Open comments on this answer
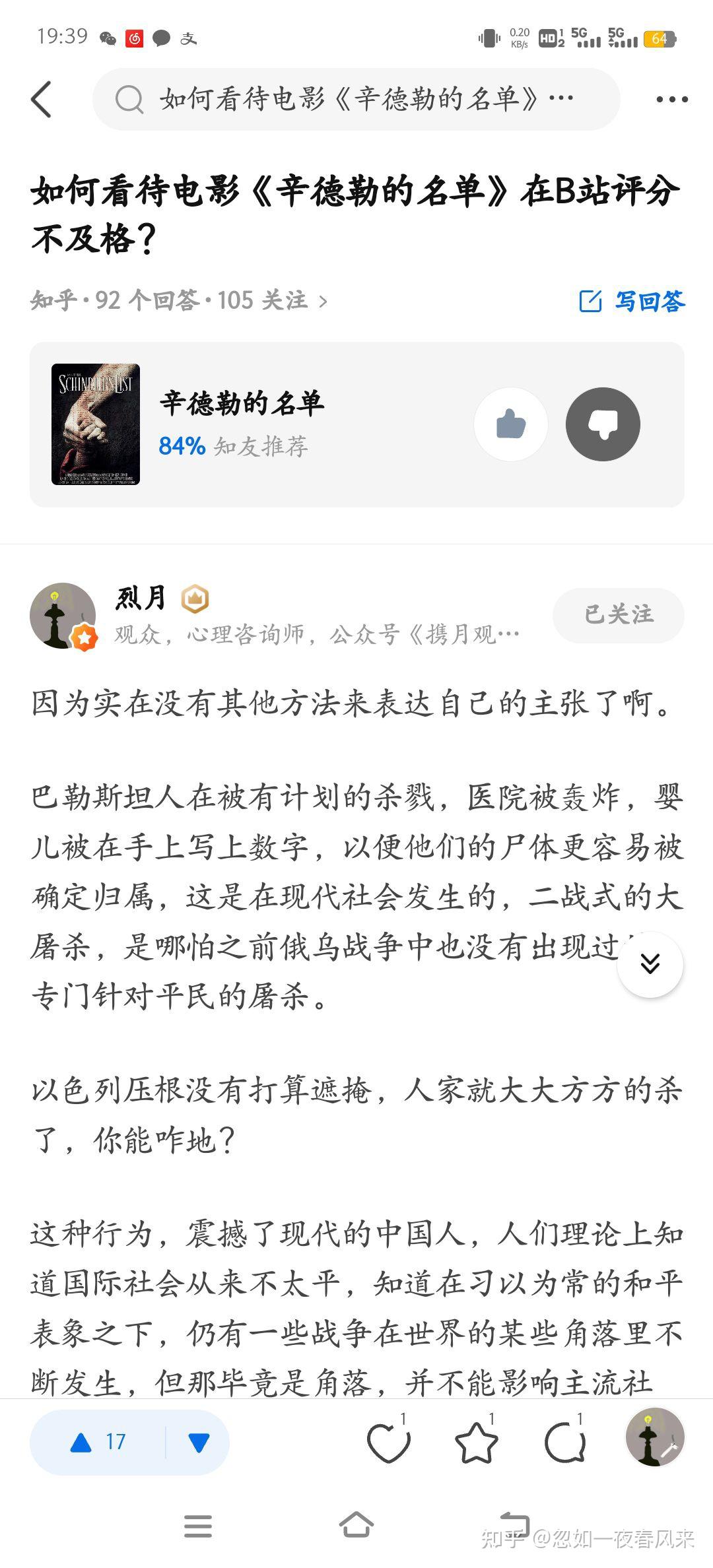The image size is (713, 1568). pyautogui.click(x=564, y=1442)
